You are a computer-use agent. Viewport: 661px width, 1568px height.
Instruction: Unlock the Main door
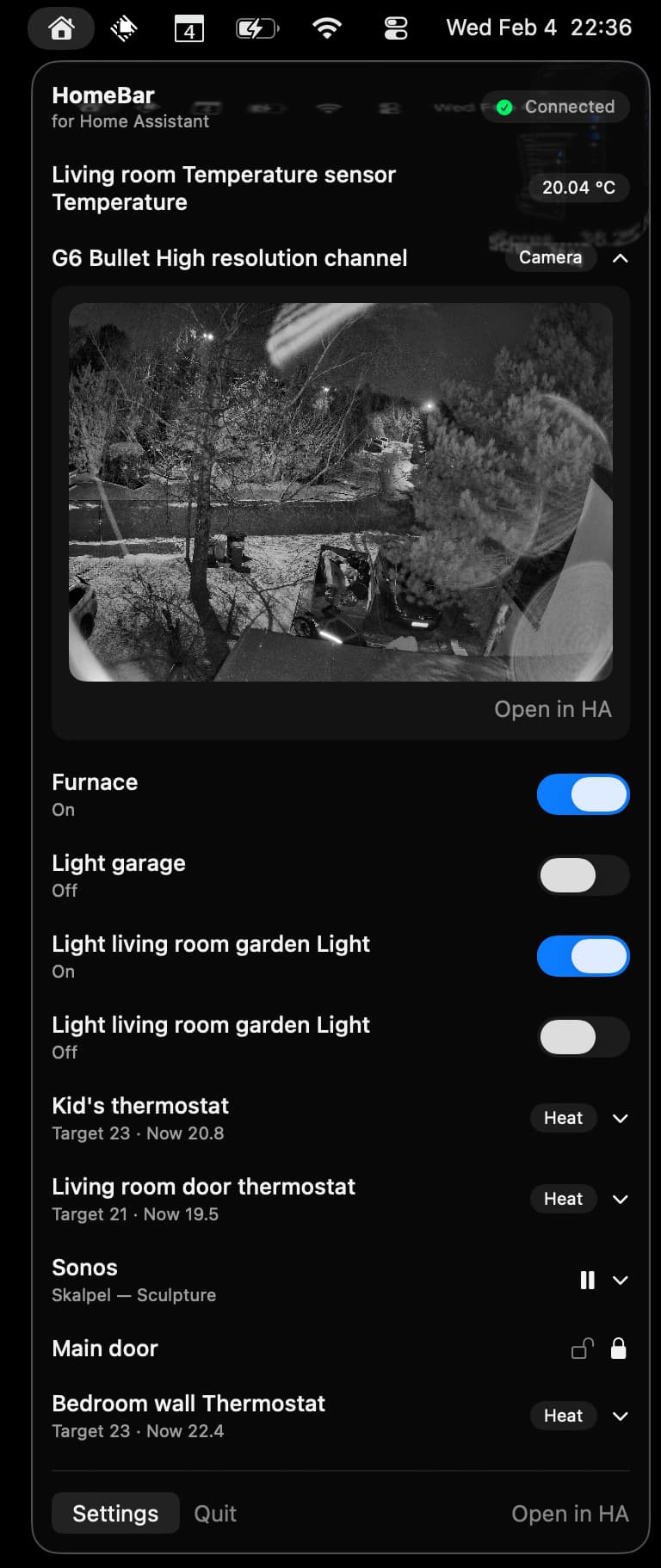583,1349
